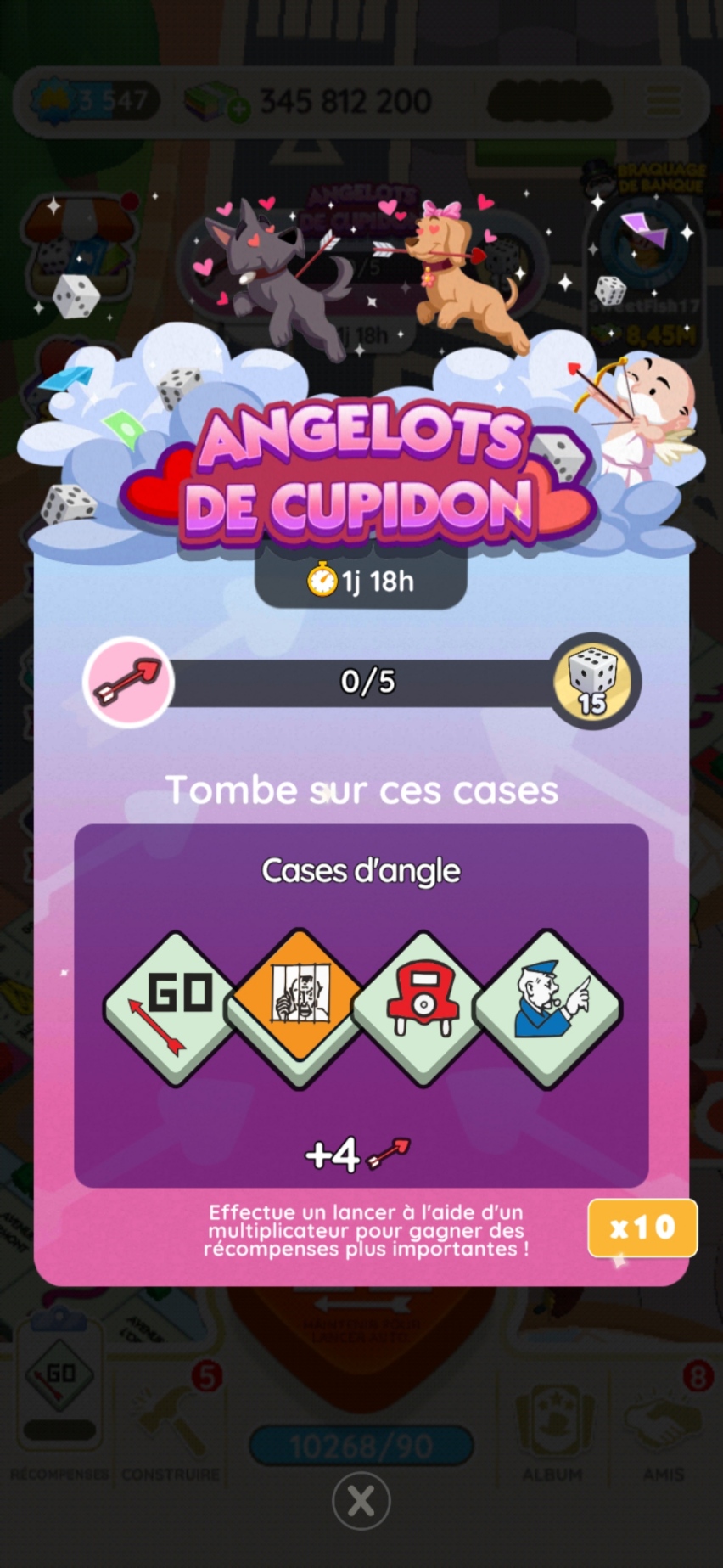Tap the x10 multiplier button
The image size is (723, 1568).
click(642, 1228)
